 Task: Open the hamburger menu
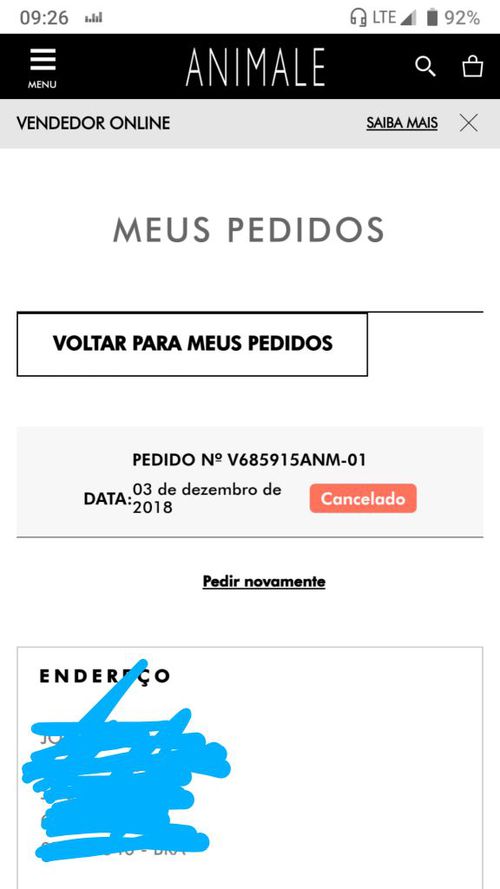pos(43,67)
